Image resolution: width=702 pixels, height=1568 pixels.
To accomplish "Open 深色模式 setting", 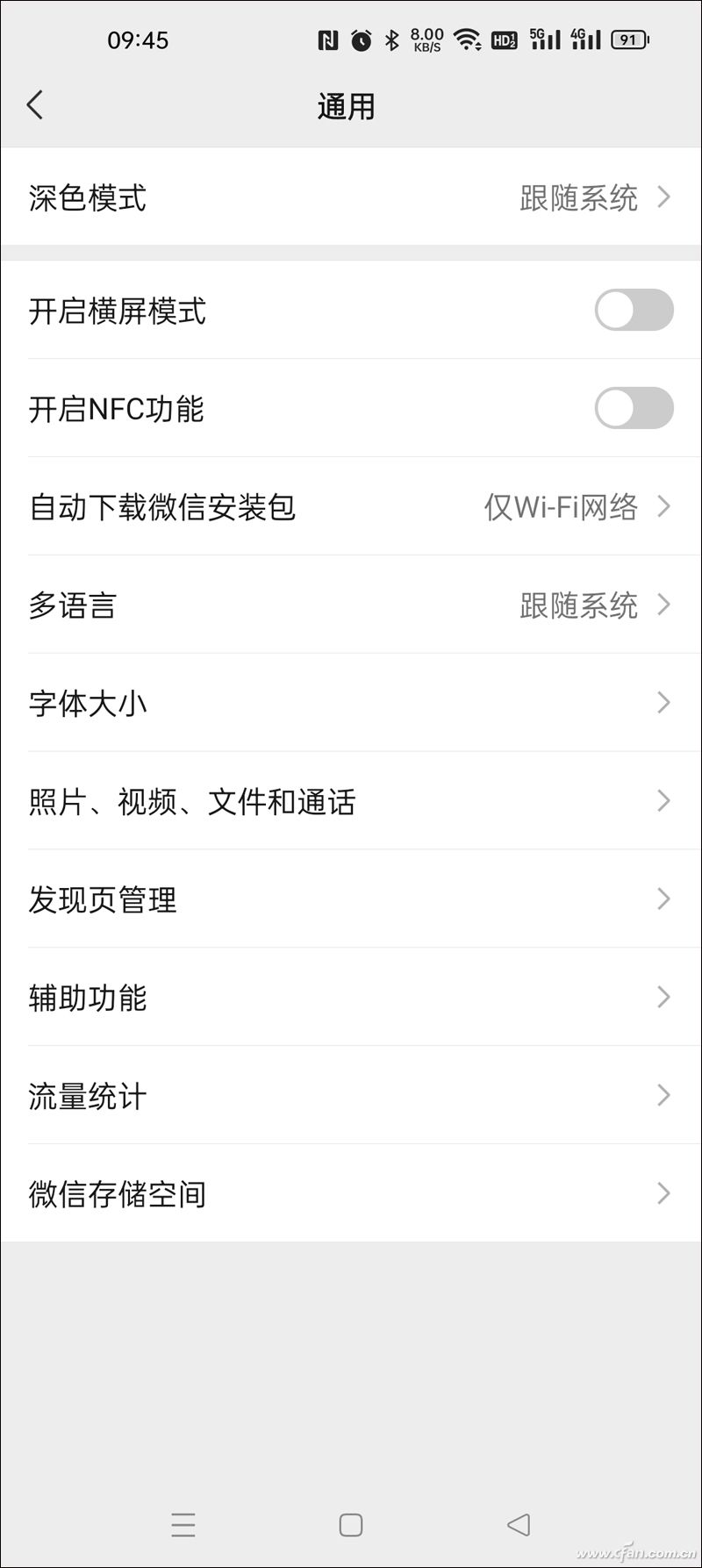I will (x=351, y=197).
